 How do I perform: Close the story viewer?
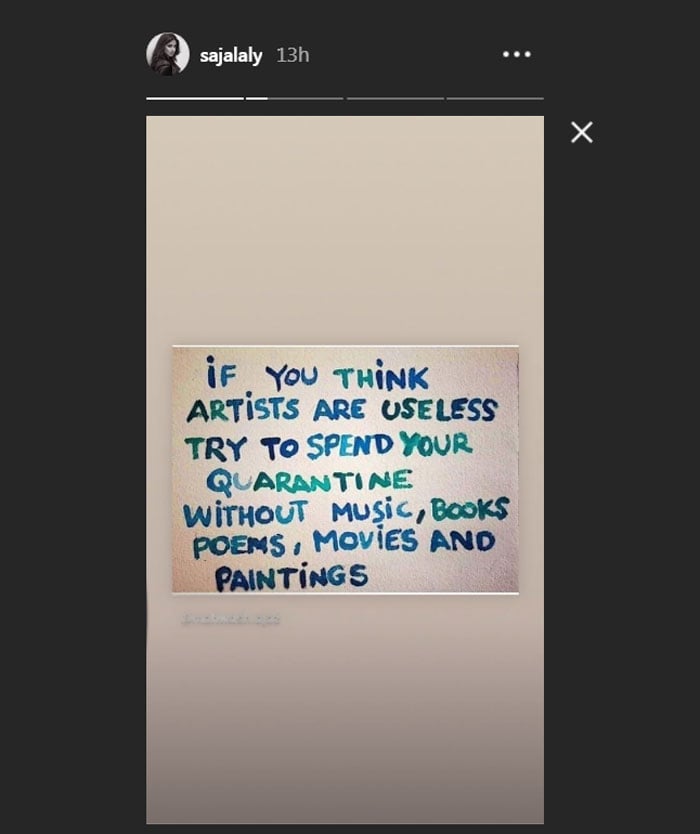pos(581,132)
